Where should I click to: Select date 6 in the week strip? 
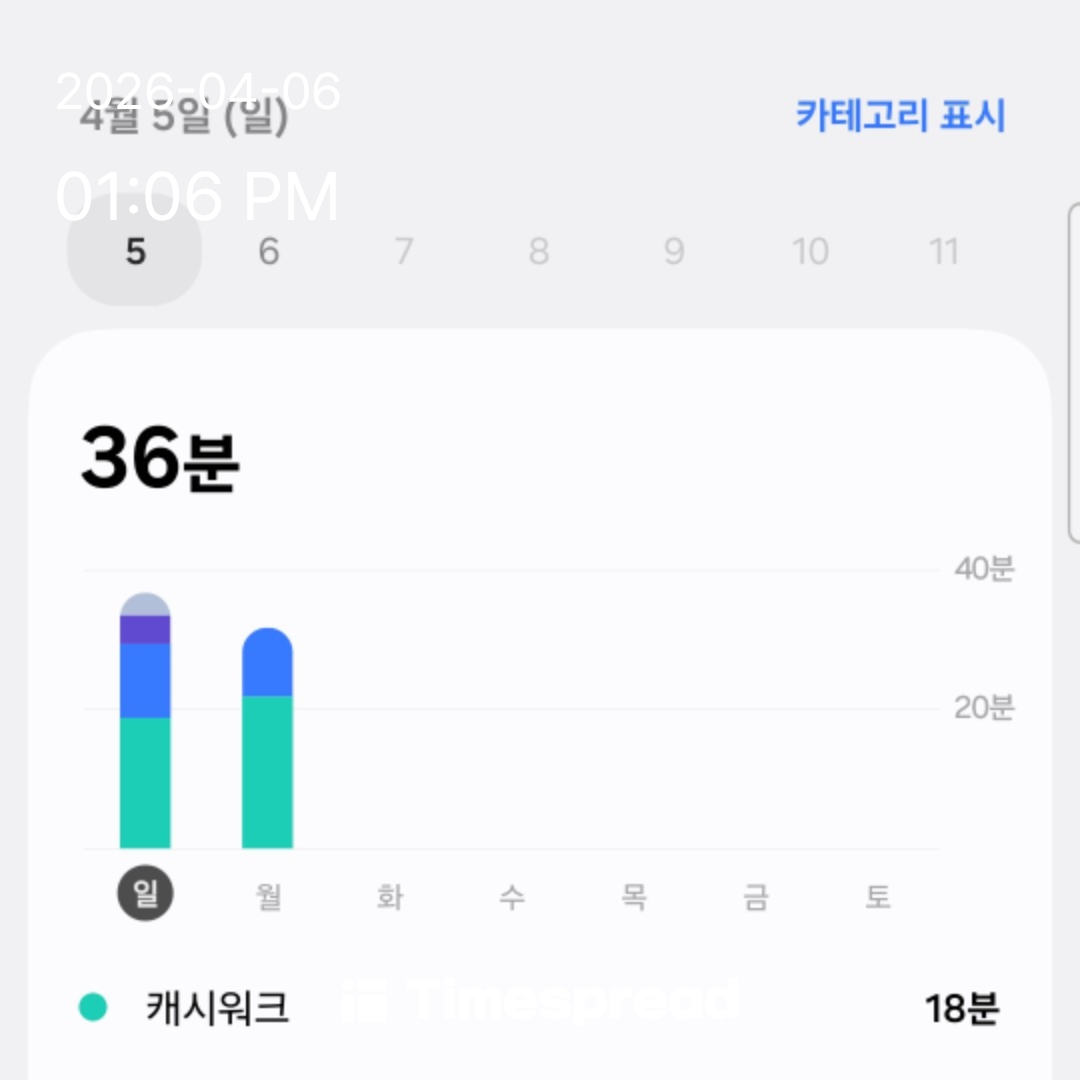click(268, 251)
